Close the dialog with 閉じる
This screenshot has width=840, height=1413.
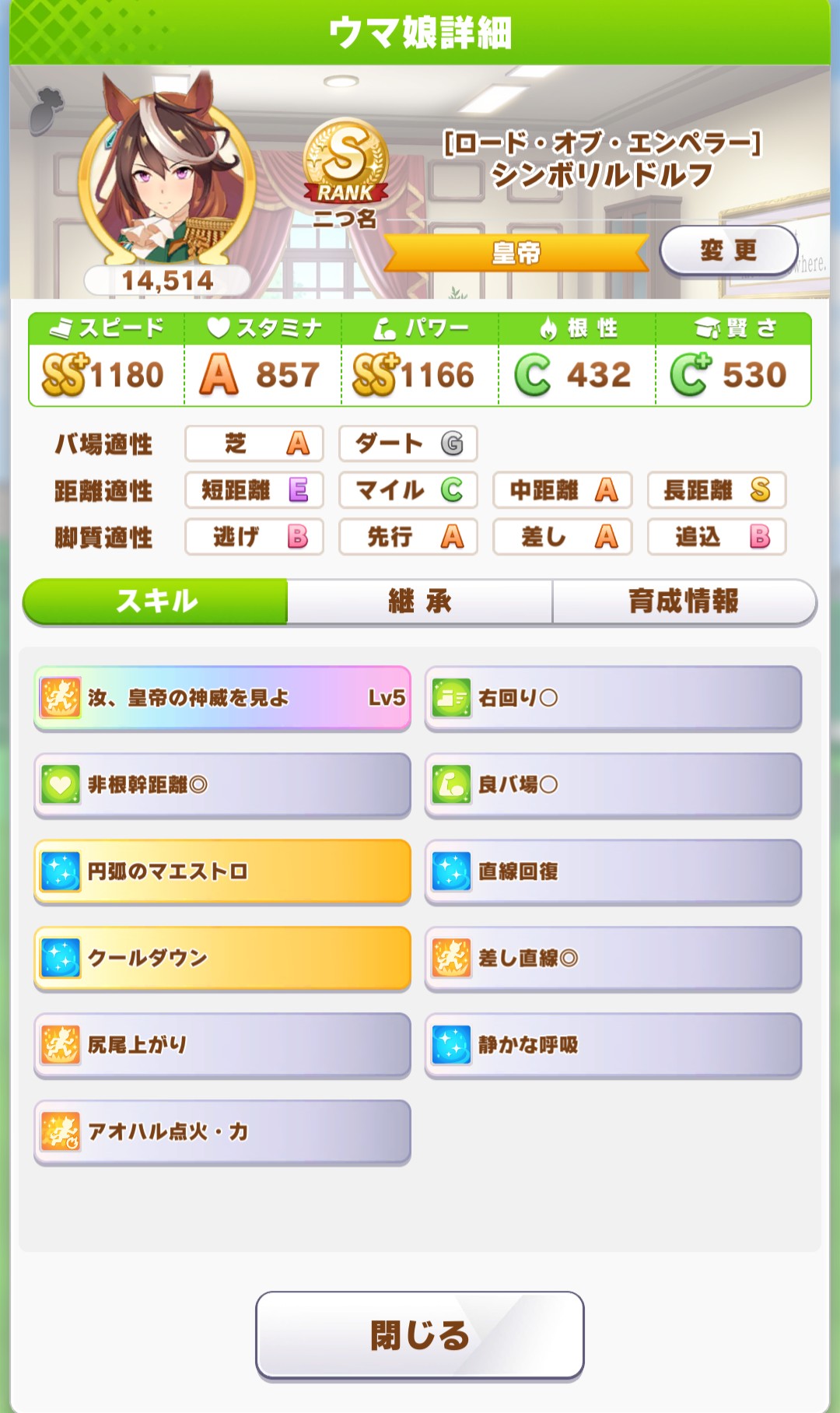pyautogui.click(x=420, y=1334)
